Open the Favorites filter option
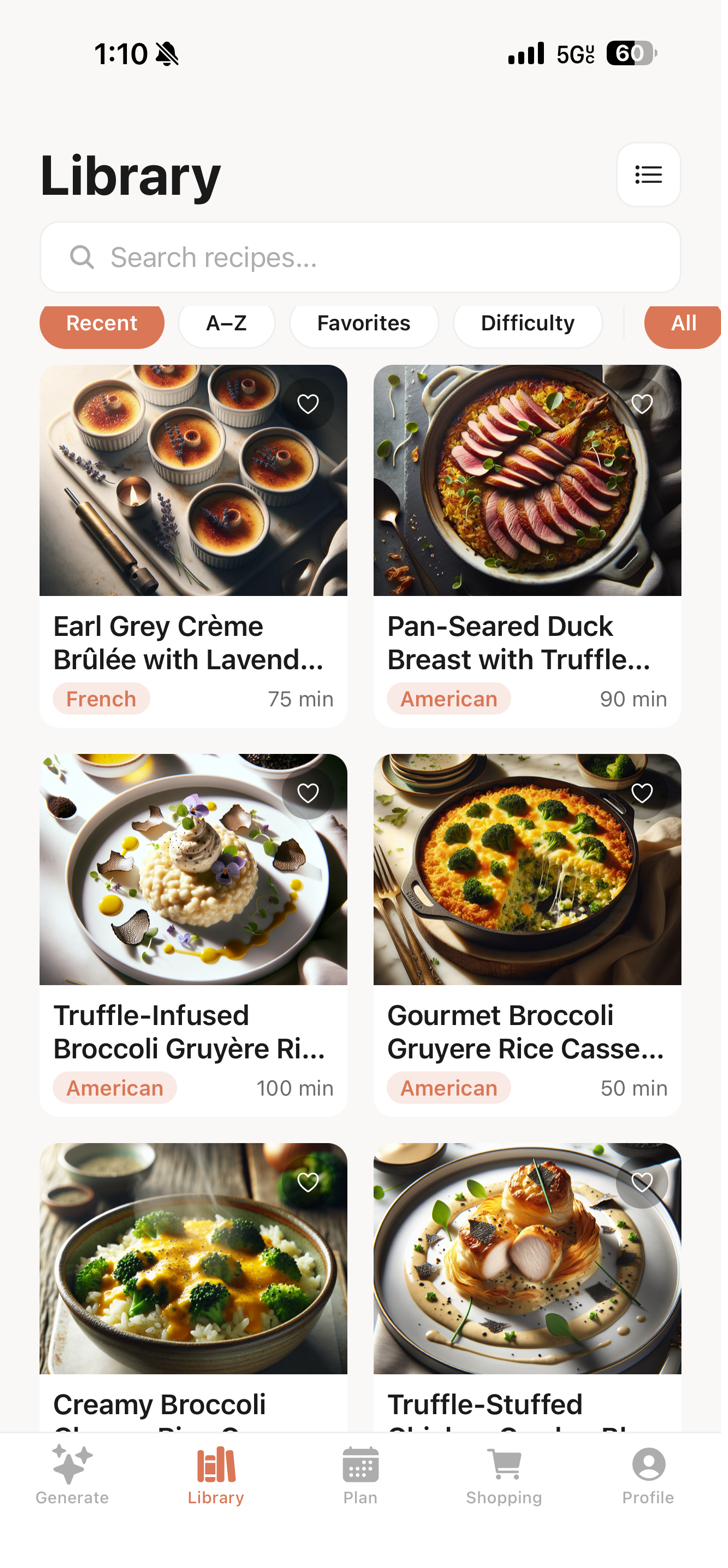Screen dimensions: 728x1568 364,324
